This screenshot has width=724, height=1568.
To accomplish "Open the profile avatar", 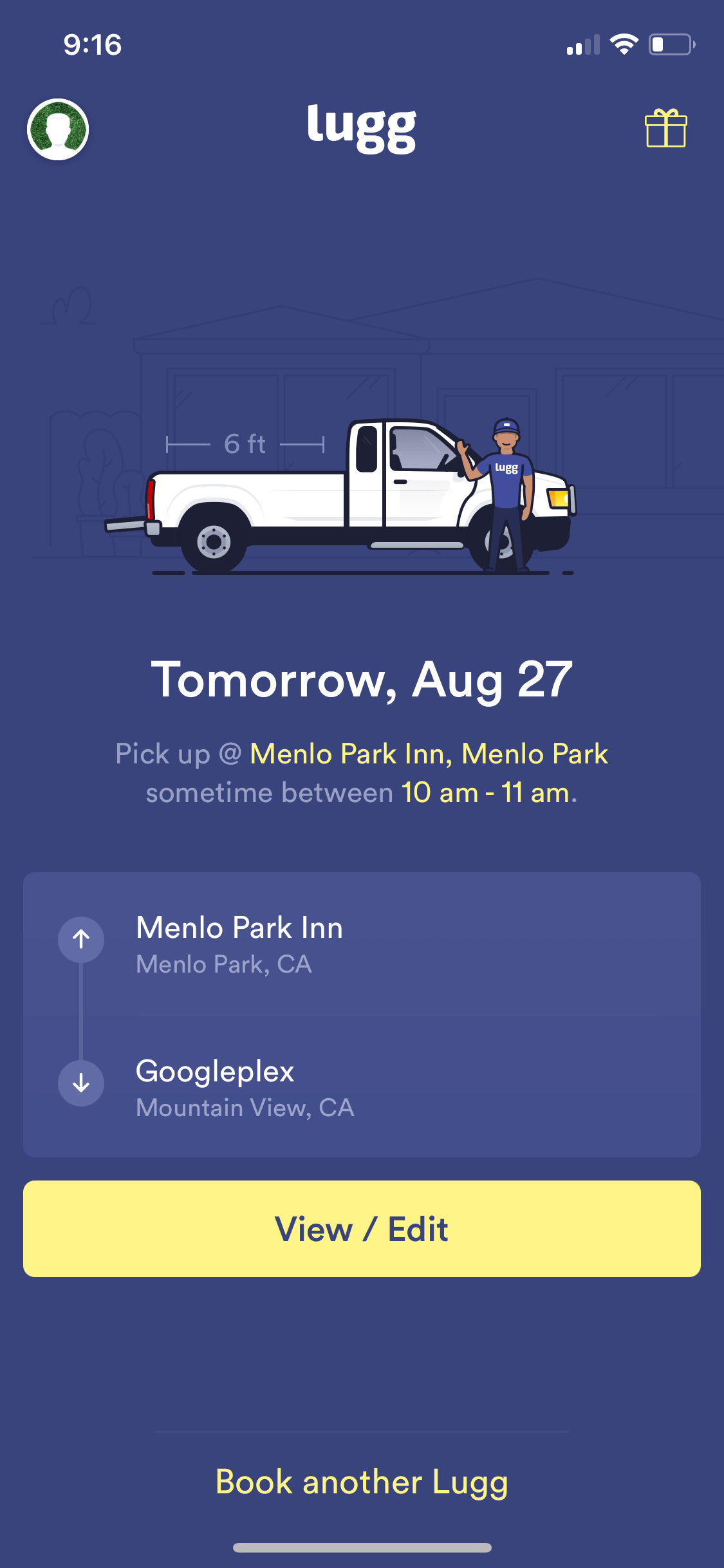I will tap(58, 129).
